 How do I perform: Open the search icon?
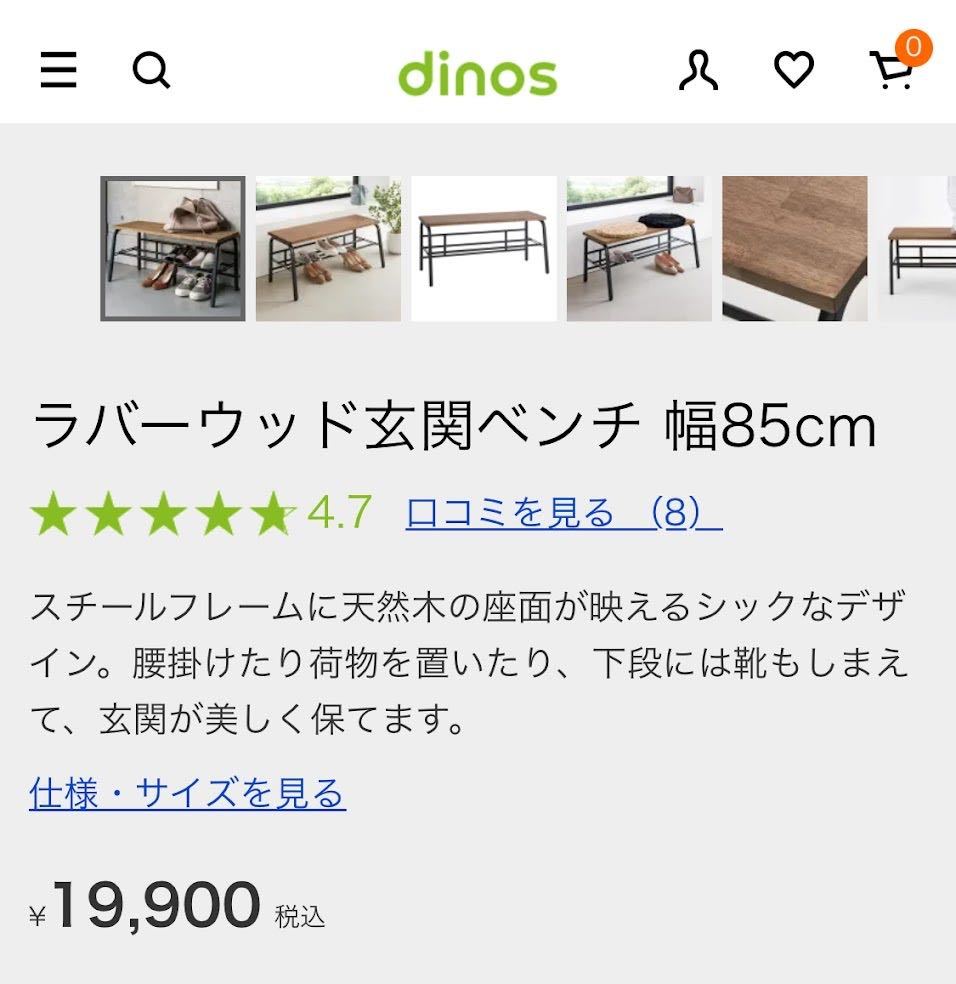pos(151,71)
